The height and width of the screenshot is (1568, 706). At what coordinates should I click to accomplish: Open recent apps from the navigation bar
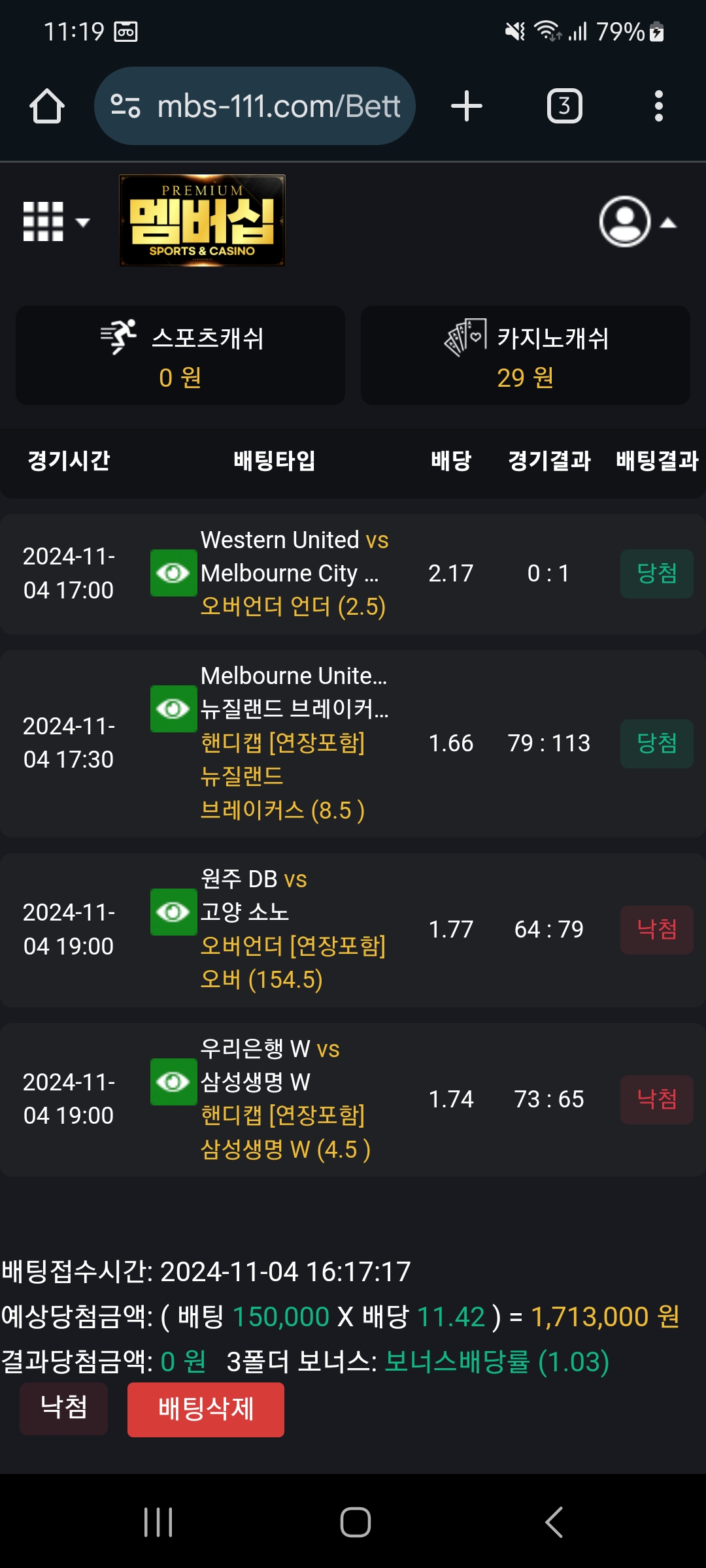pyautogui.click(x=158, y=1522)
